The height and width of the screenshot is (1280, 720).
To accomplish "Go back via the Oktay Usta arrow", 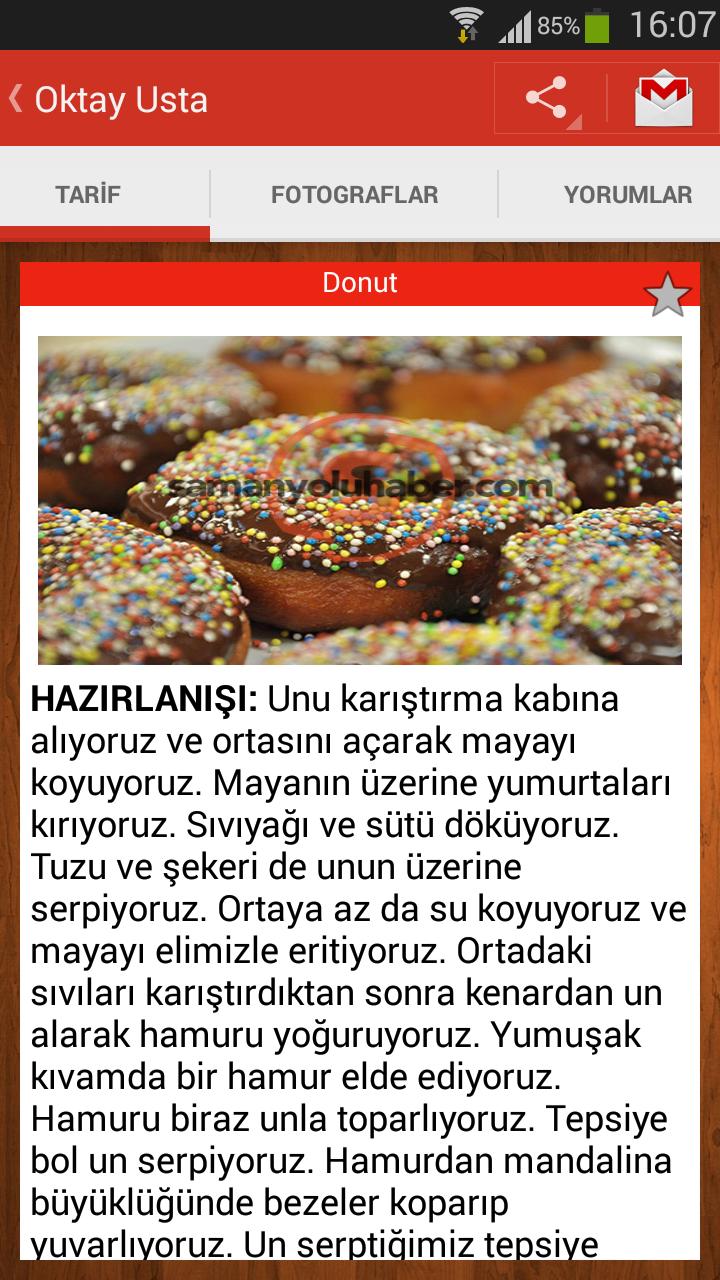I will coord(17,99).
